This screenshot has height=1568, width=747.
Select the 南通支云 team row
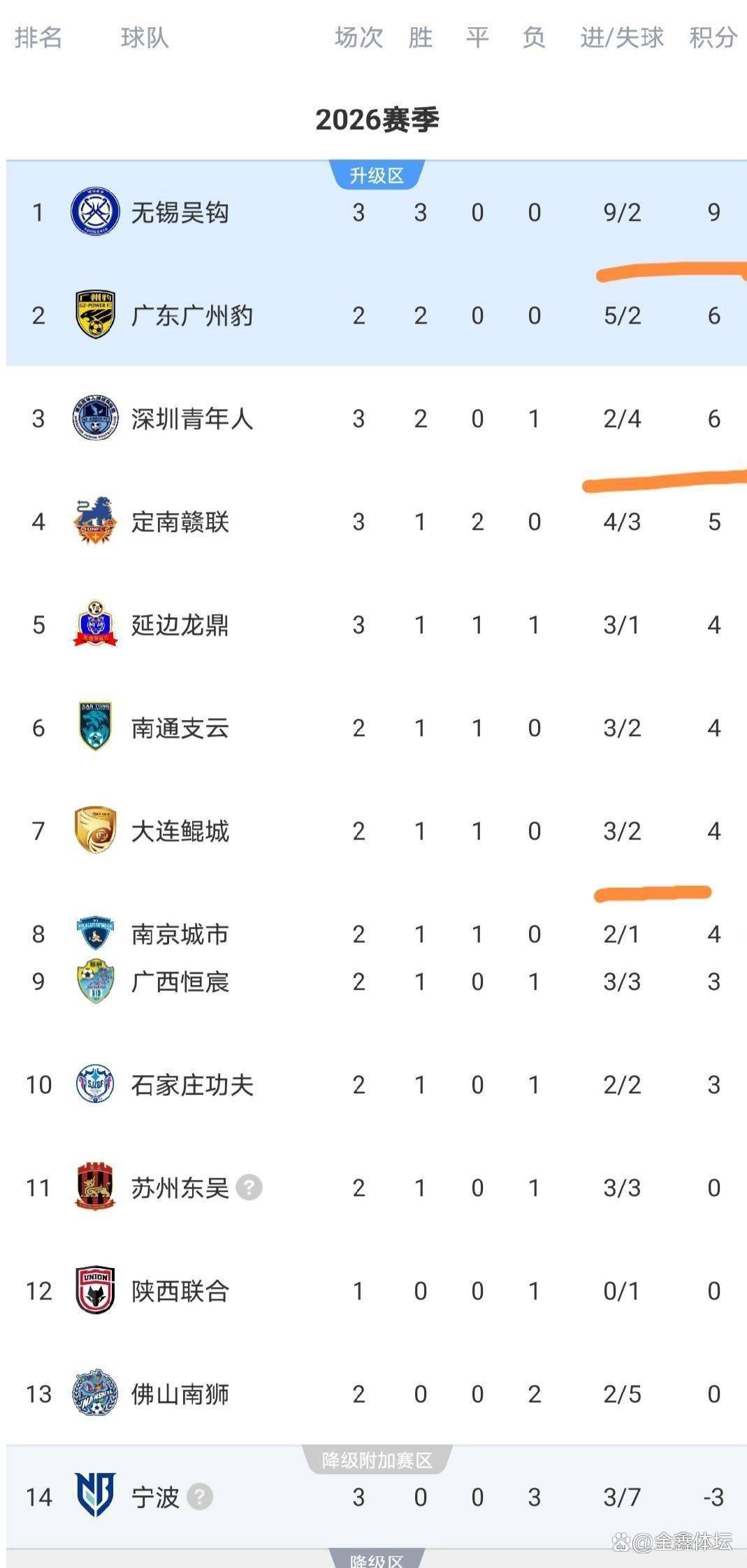377,728
